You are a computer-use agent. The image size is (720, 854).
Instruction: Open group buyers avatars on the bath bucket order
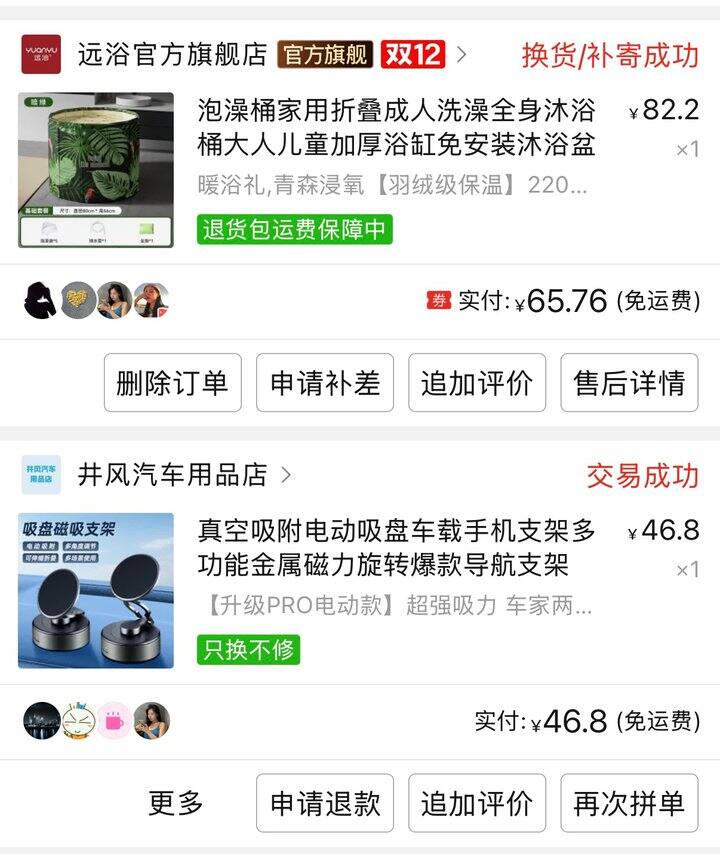(x=96, y=300)
